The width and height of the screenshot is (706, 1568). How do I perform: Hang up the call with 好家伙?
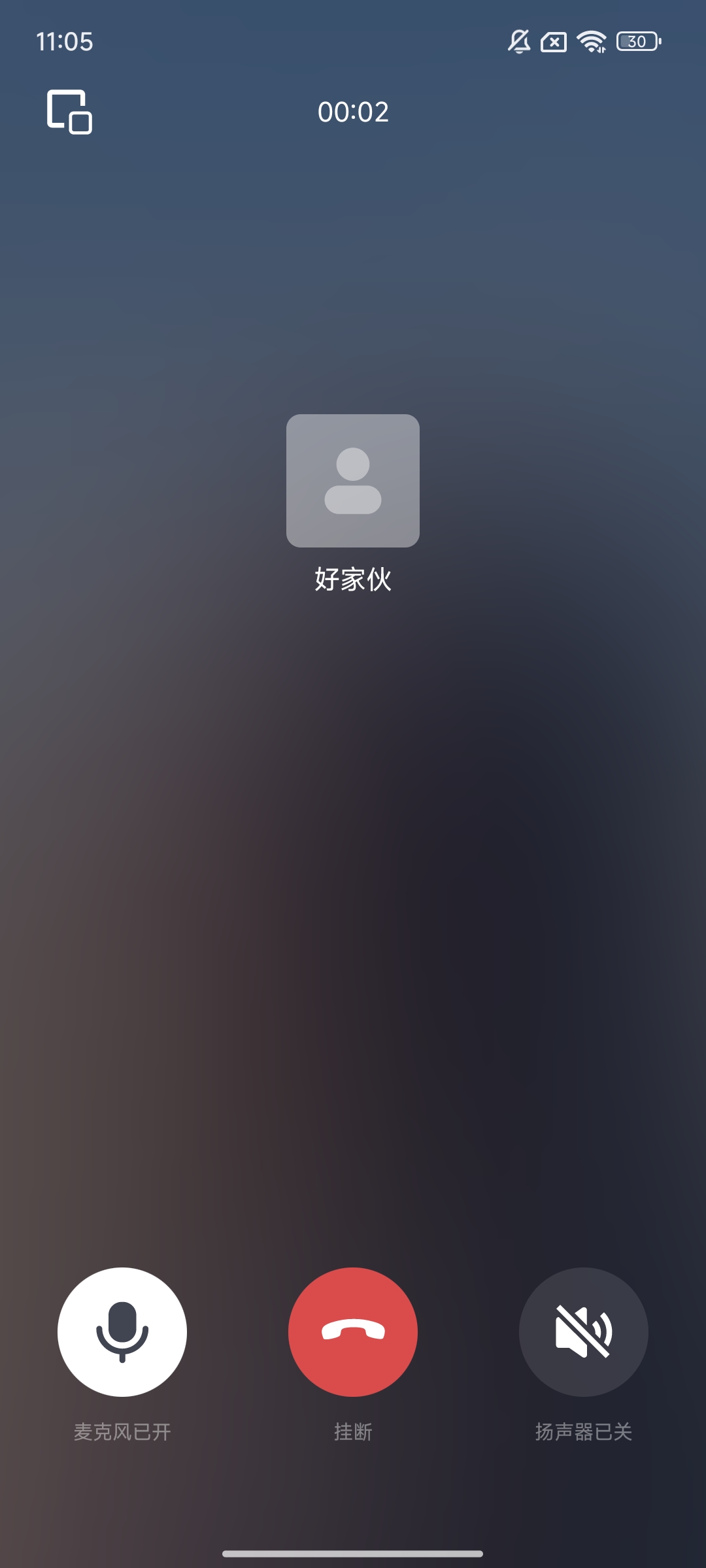[353, 1331]
